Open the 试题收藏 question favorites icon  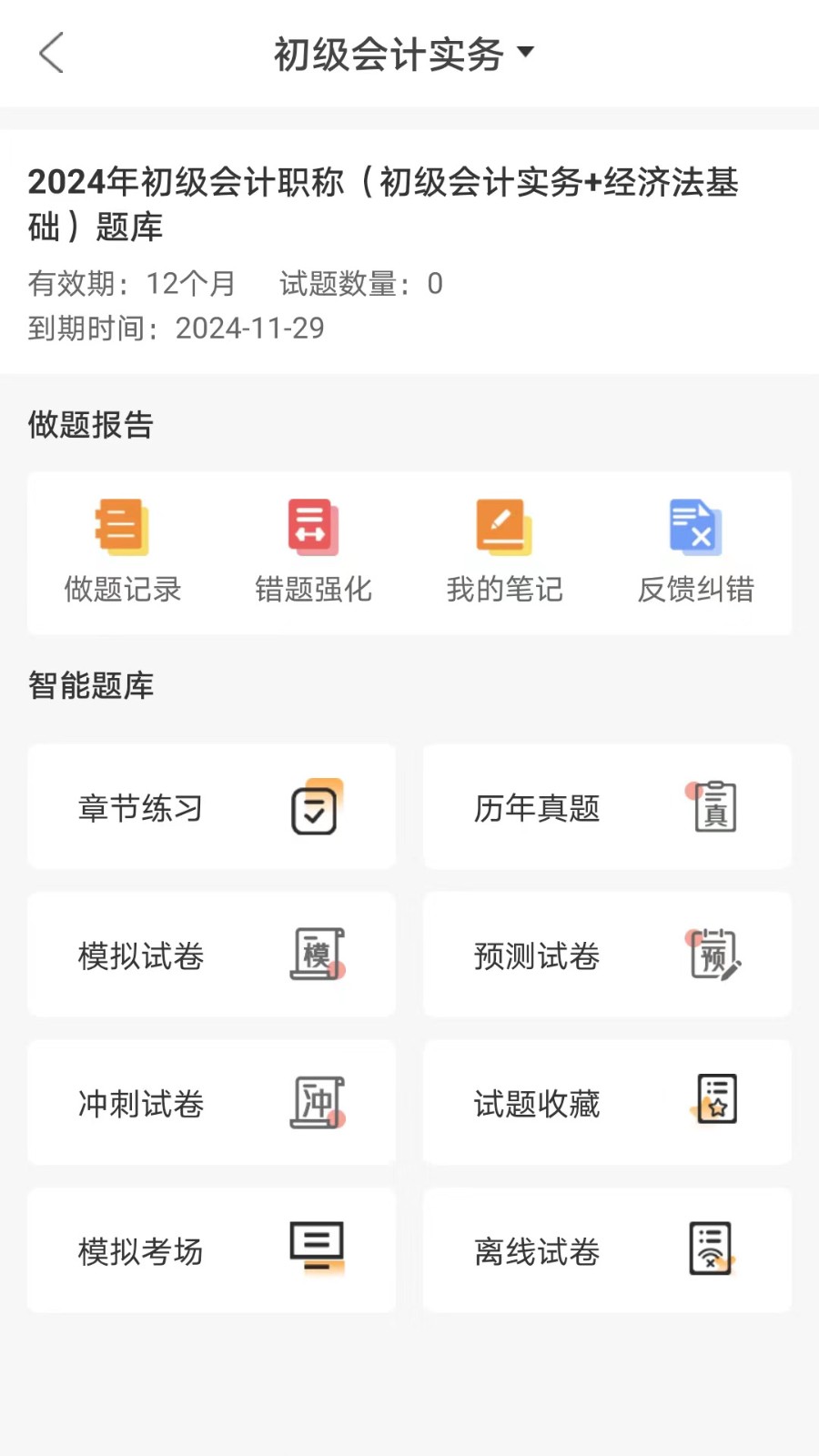[x=715, y=1103]
